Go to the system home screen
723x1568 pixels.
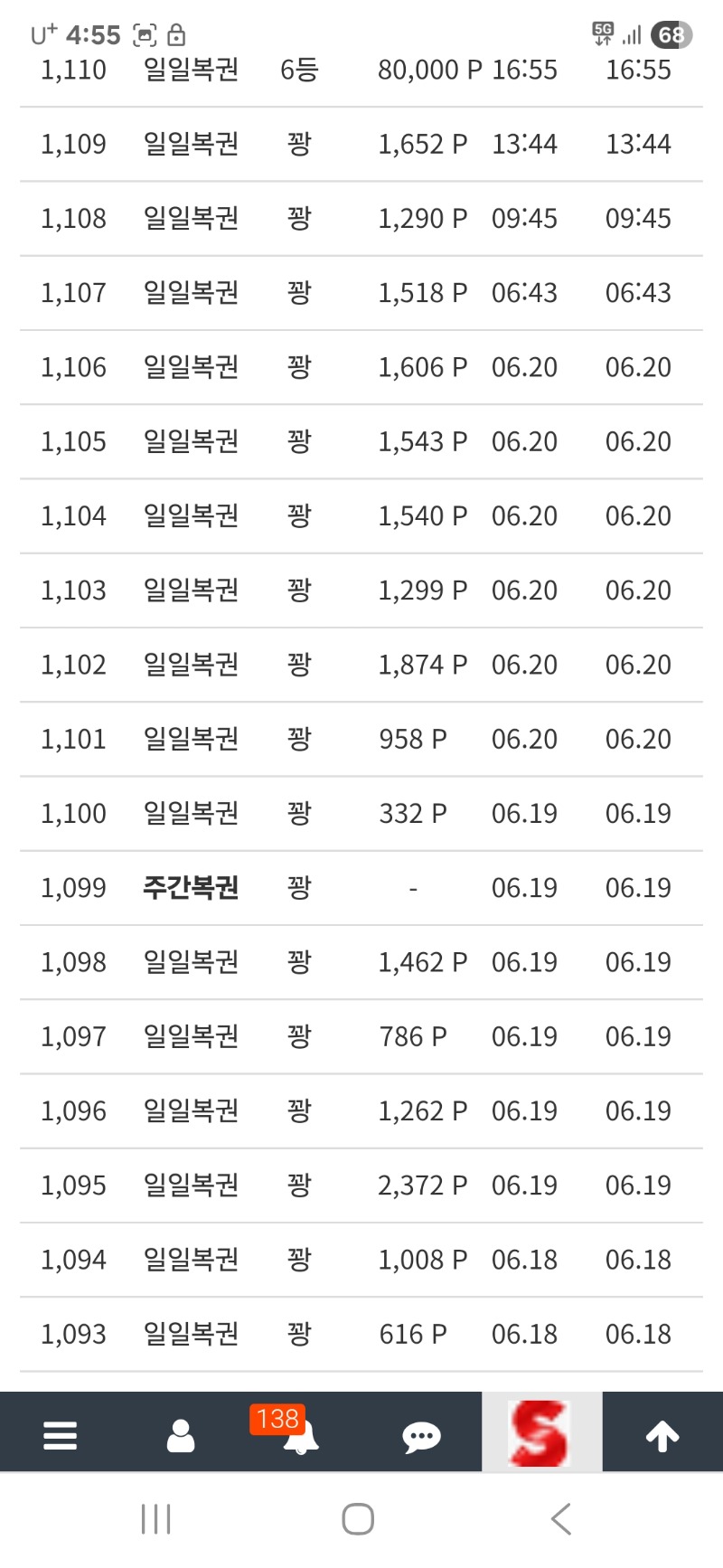click(358, 1519)
